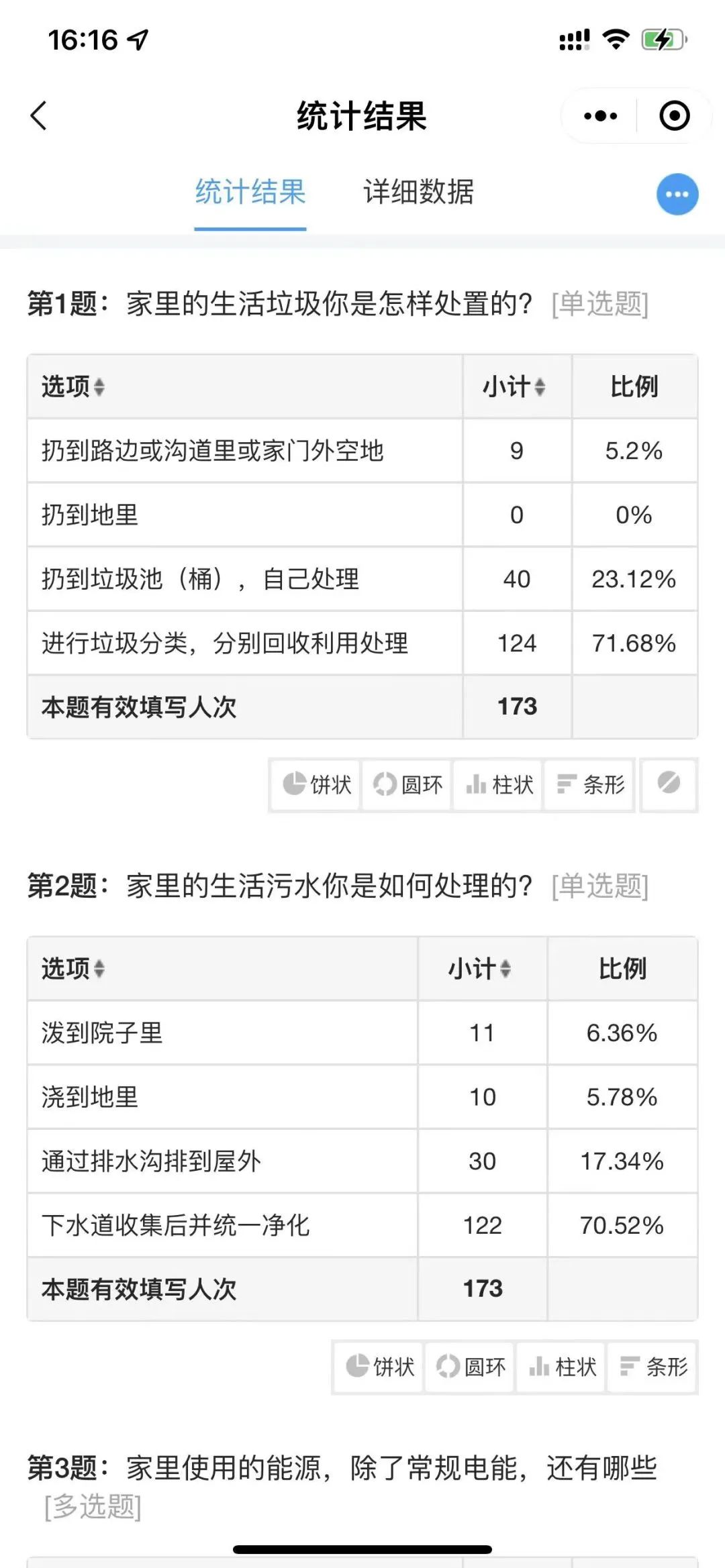
Task: Show question 2 as 条形 bar chart
Action: tap(652, 1366)
